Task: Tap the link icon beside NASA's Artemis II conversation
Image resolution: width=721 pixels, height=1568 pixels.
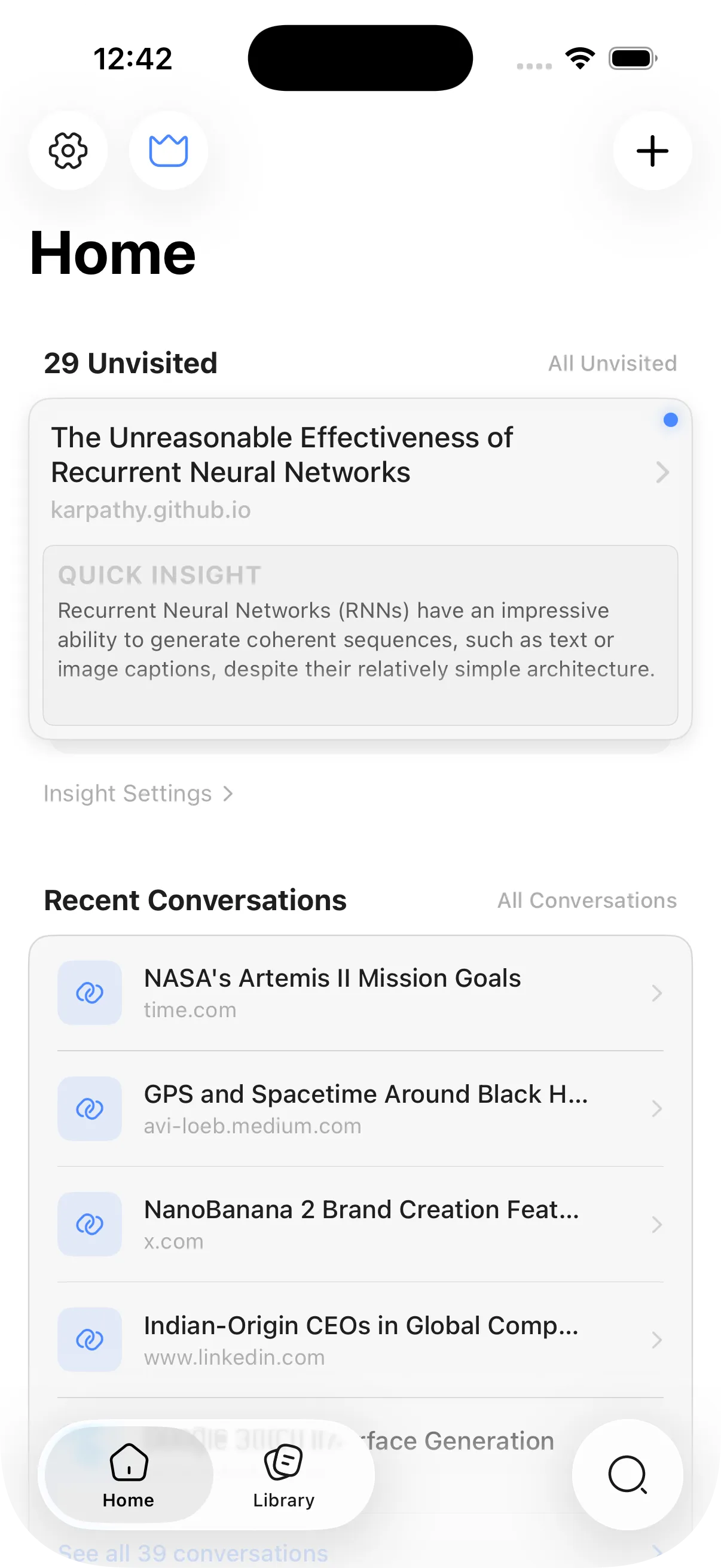Action: pyautogui.click(x=90, y=992)
